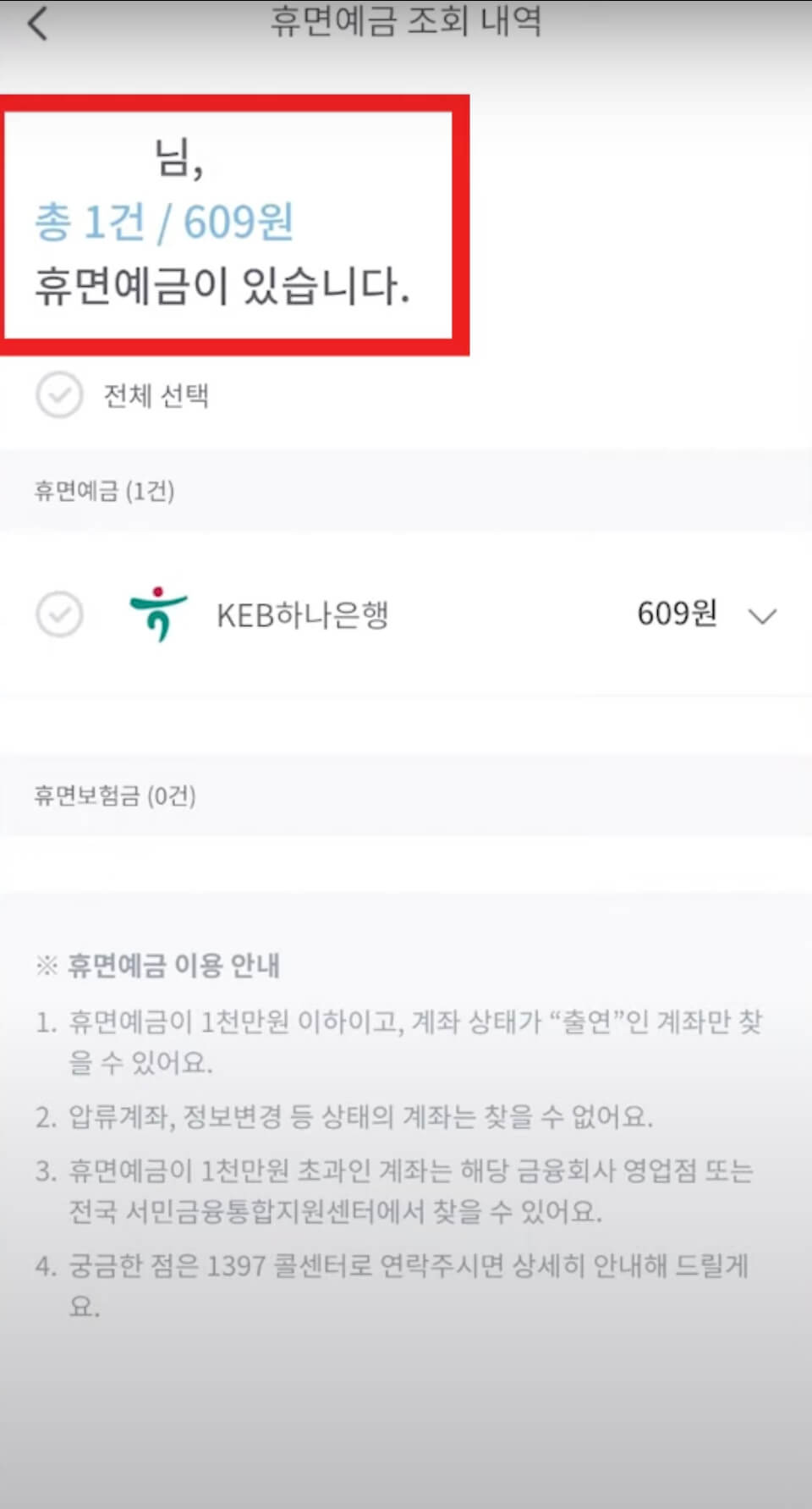
Task: Click the green Hana Bank symbol
Action: coord(156,615)
